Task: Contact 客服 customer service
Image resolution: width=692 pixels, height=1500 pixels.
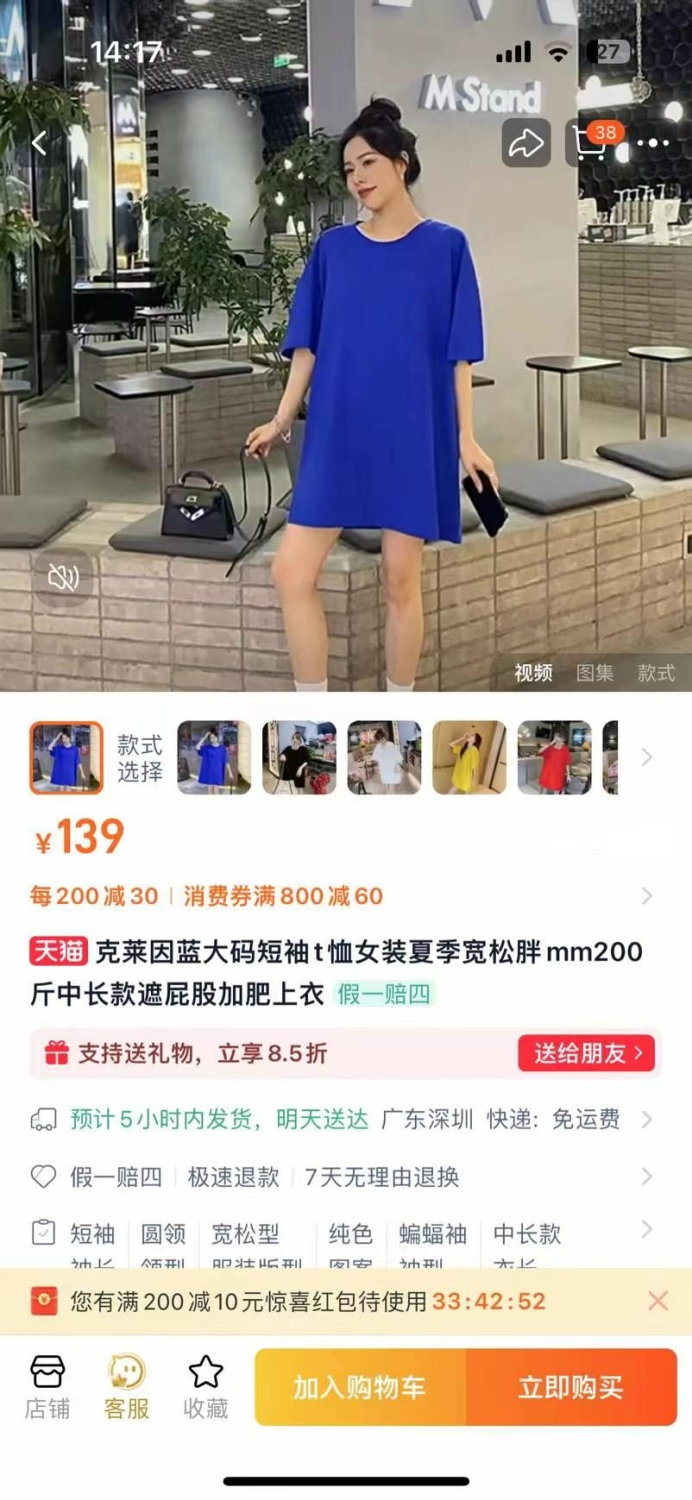Action: click(x=126, y=1387)
